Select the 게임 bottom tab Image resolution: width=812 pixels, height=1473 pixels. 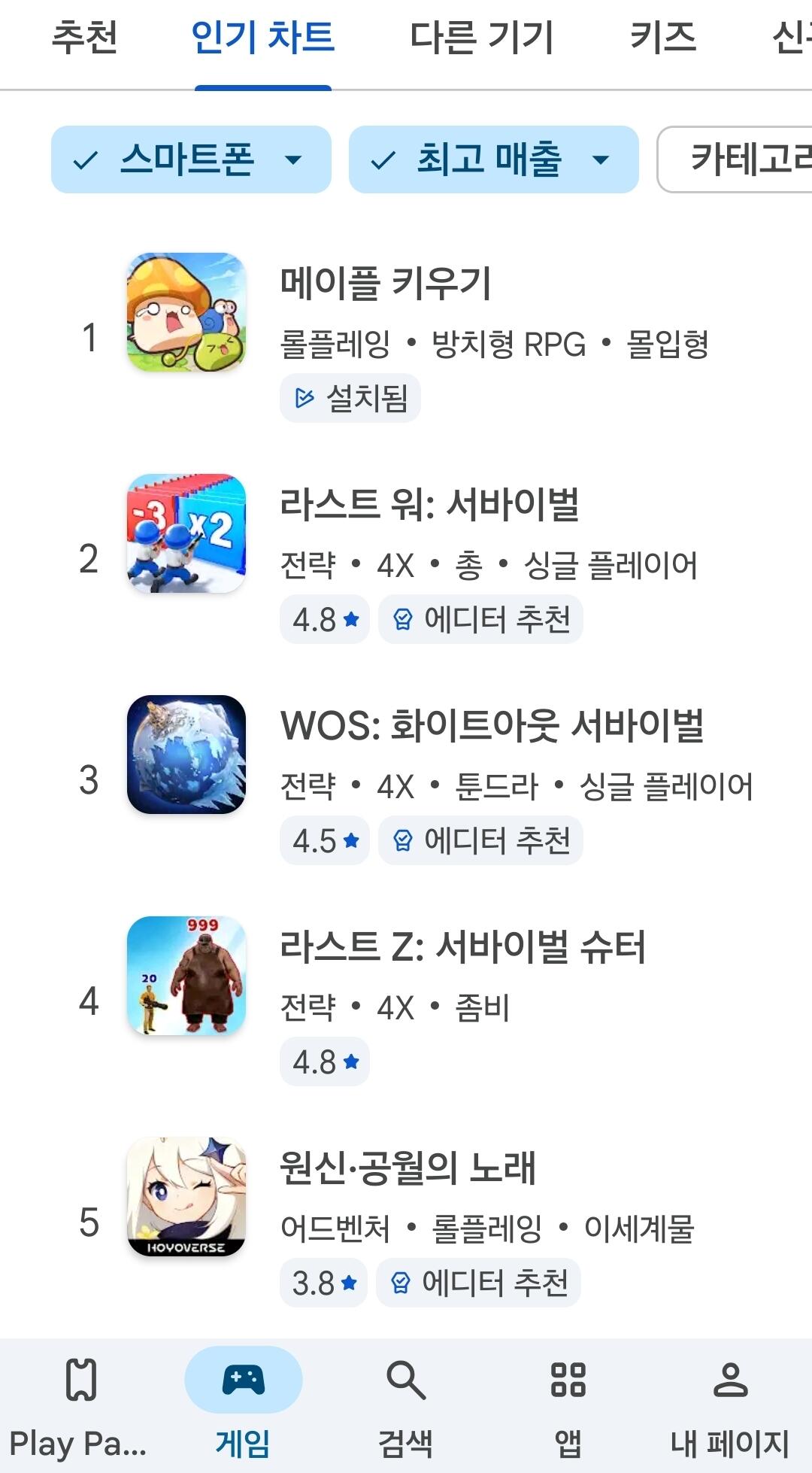point(243,1405)
